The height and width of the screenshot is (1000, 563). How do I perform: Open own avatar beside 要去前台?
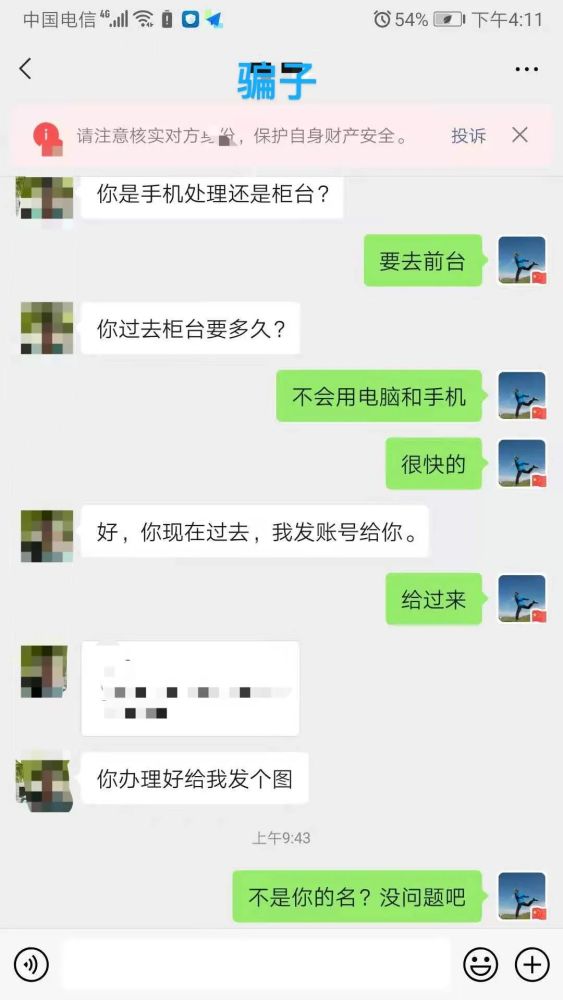[x=522, y=260]
